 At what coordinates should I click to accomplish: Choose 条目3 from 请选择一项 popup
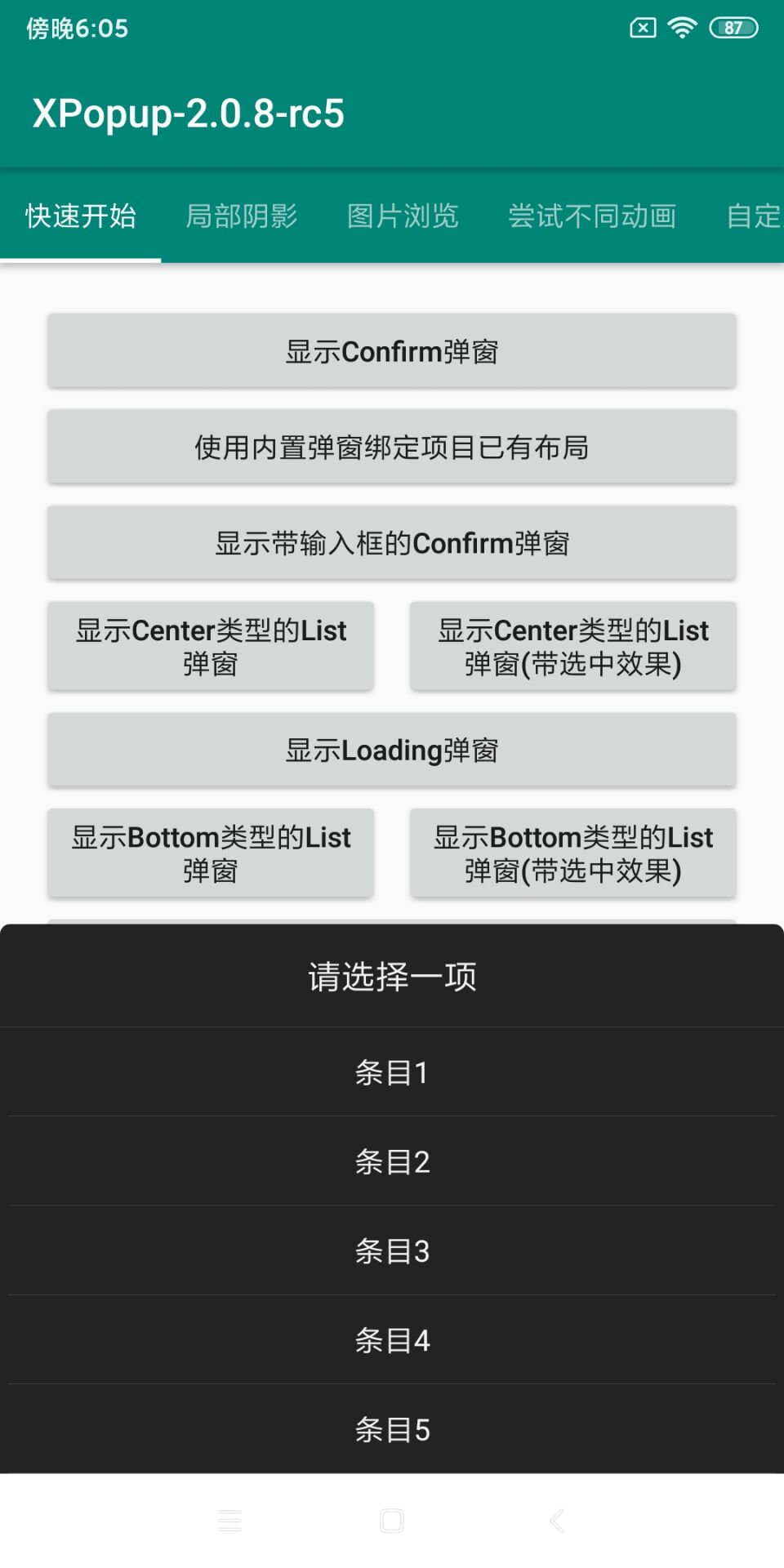coord(392,1250)
